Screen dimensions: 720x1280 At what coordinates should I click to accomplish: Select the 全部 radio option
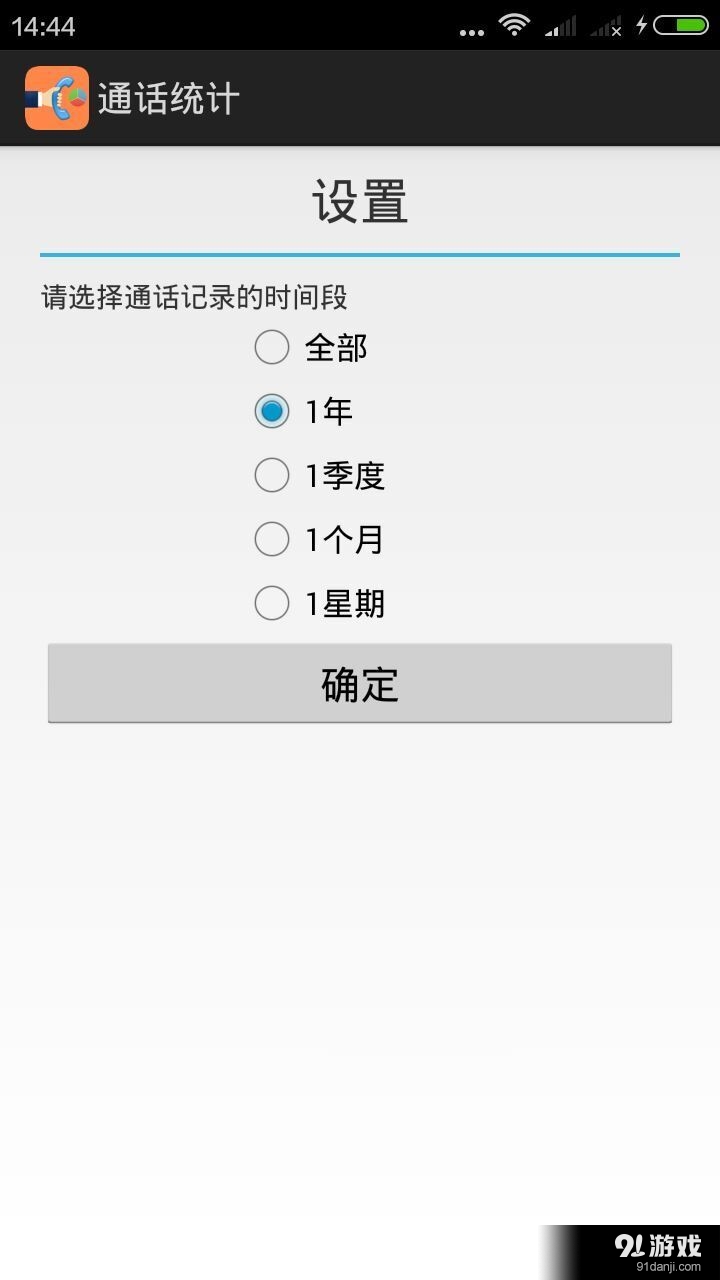click(x=272, y=348)
